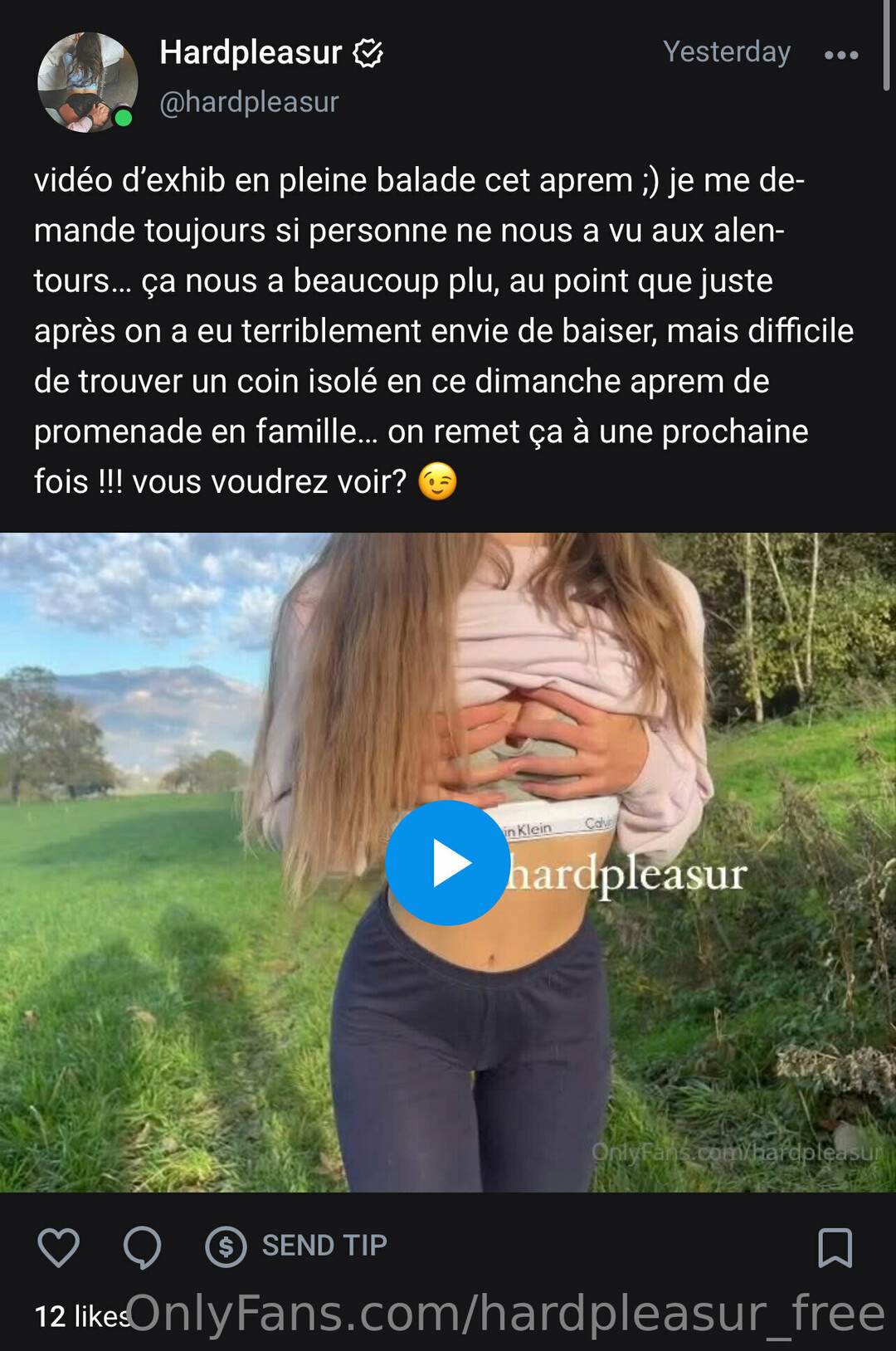Screen dimensions: 896x1351
Task: Like this post with the heart icon
Action: click(59, 1246)
